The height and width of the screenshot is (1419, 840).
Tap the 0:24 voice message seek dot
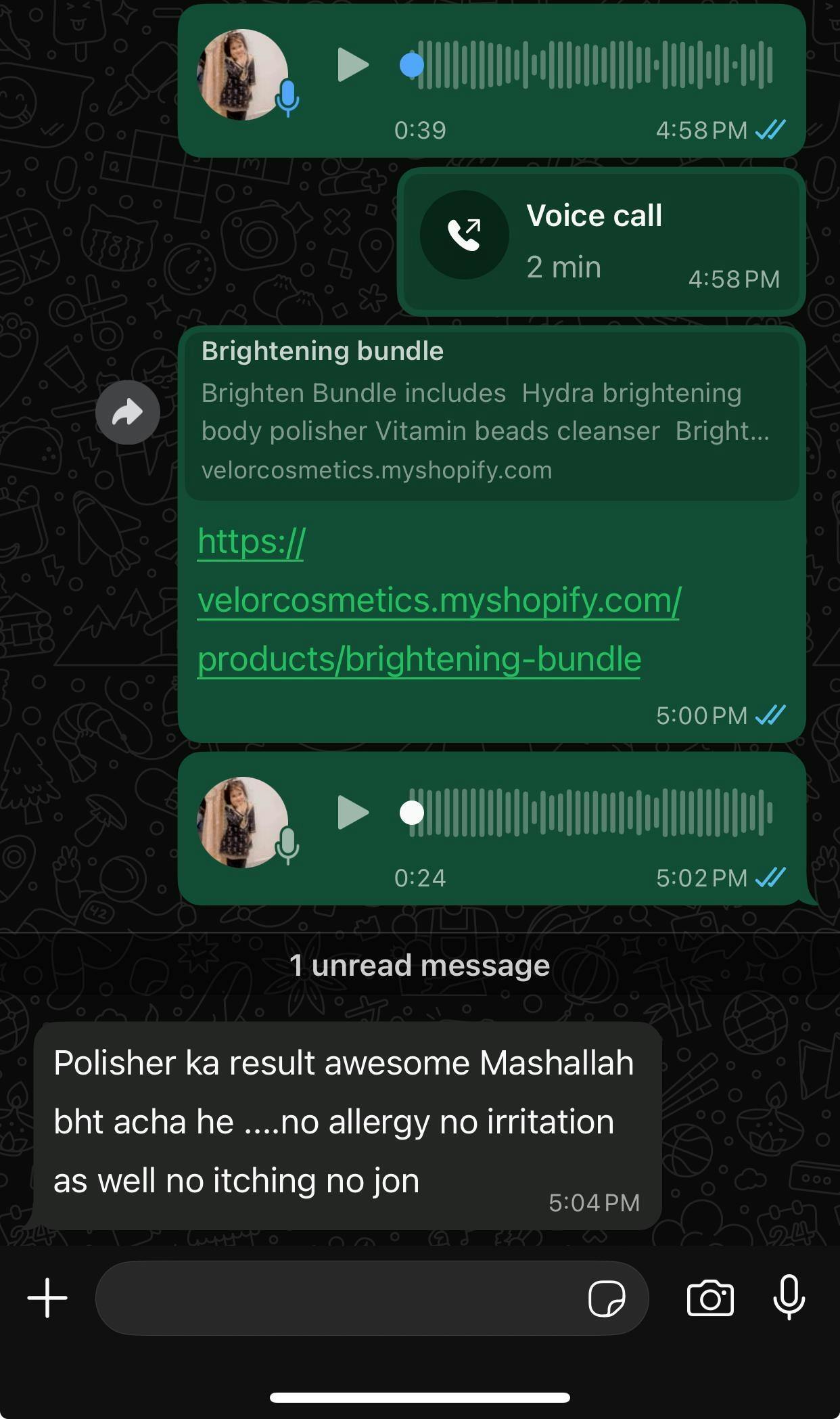[x=412, y=812]
